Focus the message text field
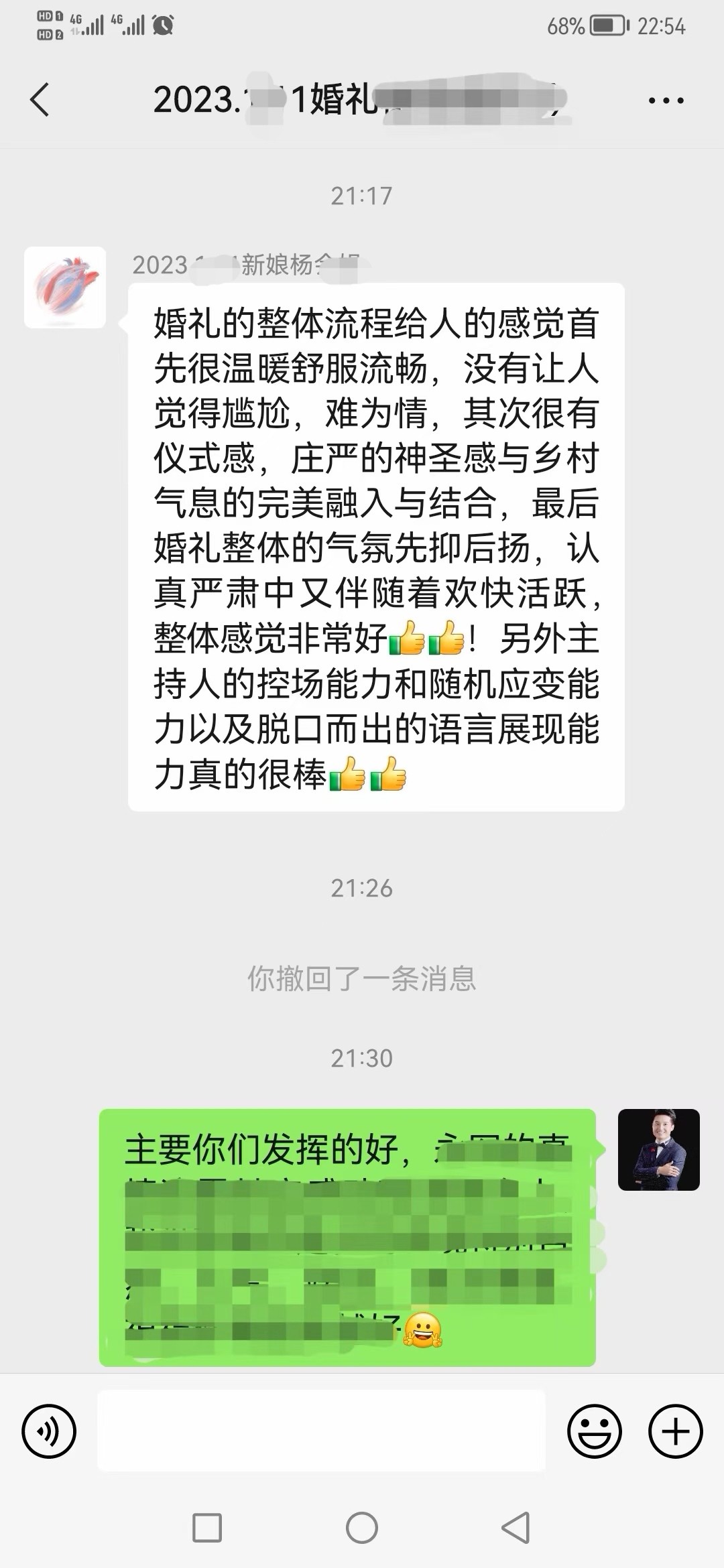 (321, 1432)
